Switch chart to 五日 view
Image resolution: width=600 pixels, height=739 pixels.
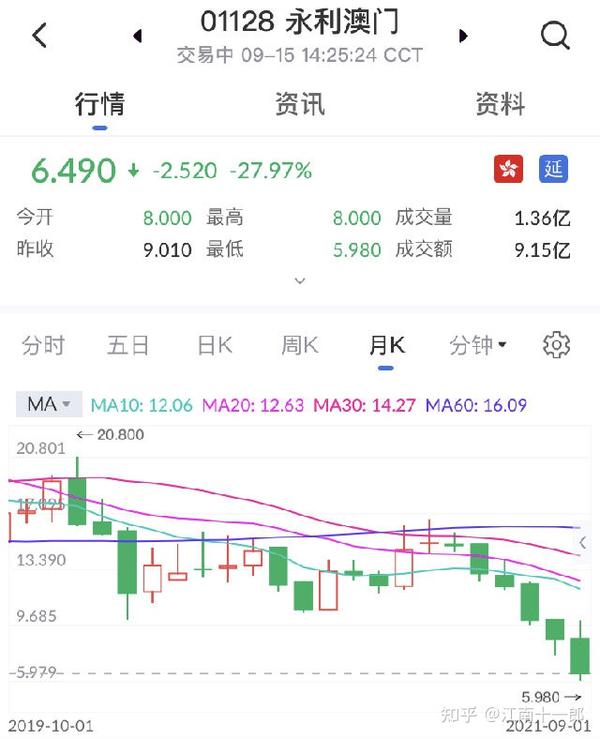click(x=128, y=346)
